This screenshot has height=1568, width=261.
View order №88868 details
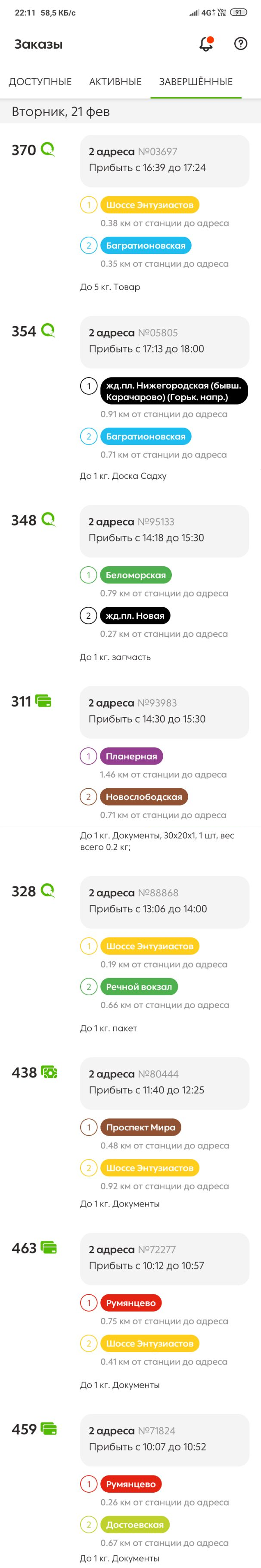coord(164,901)
